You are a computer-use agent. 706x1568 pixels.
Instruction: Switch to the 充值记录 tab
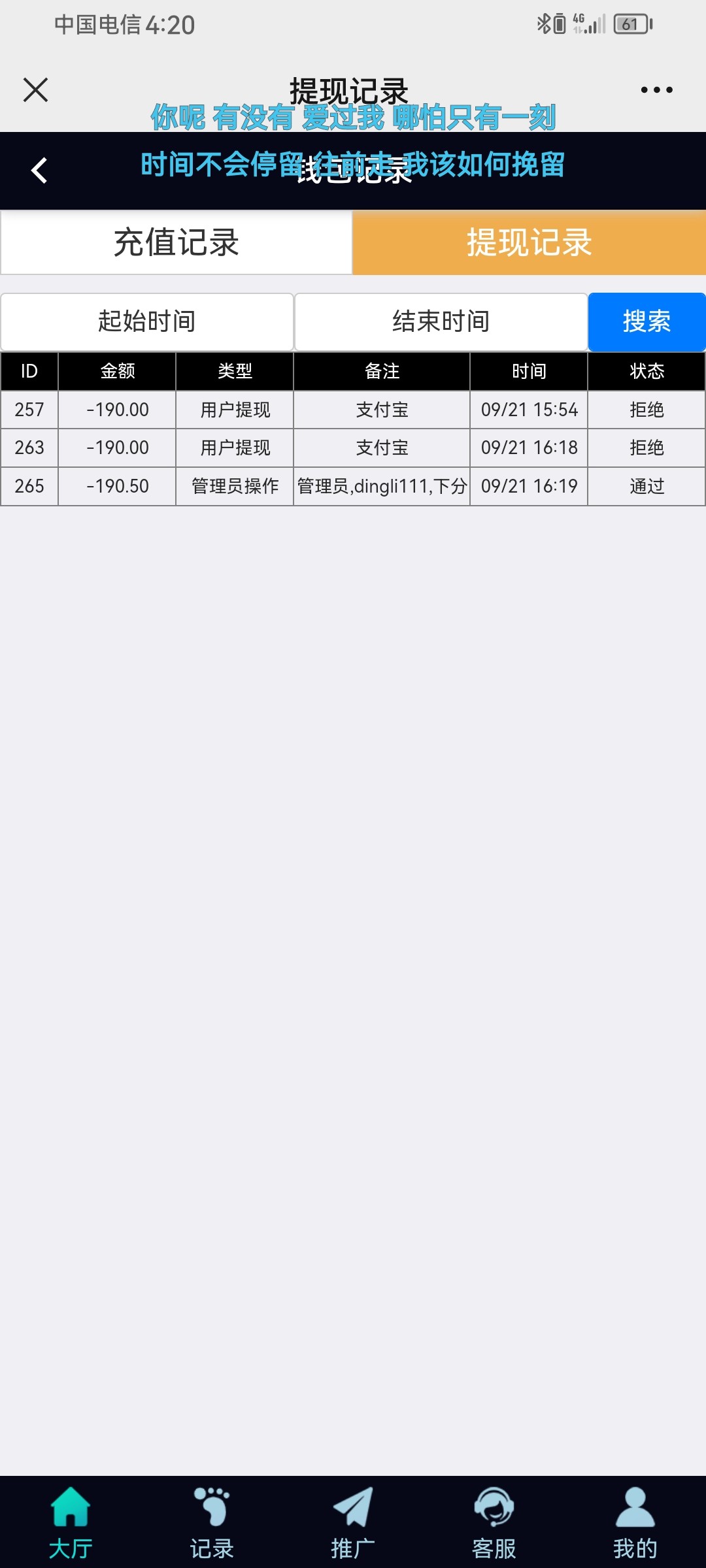tap(176, 242)
